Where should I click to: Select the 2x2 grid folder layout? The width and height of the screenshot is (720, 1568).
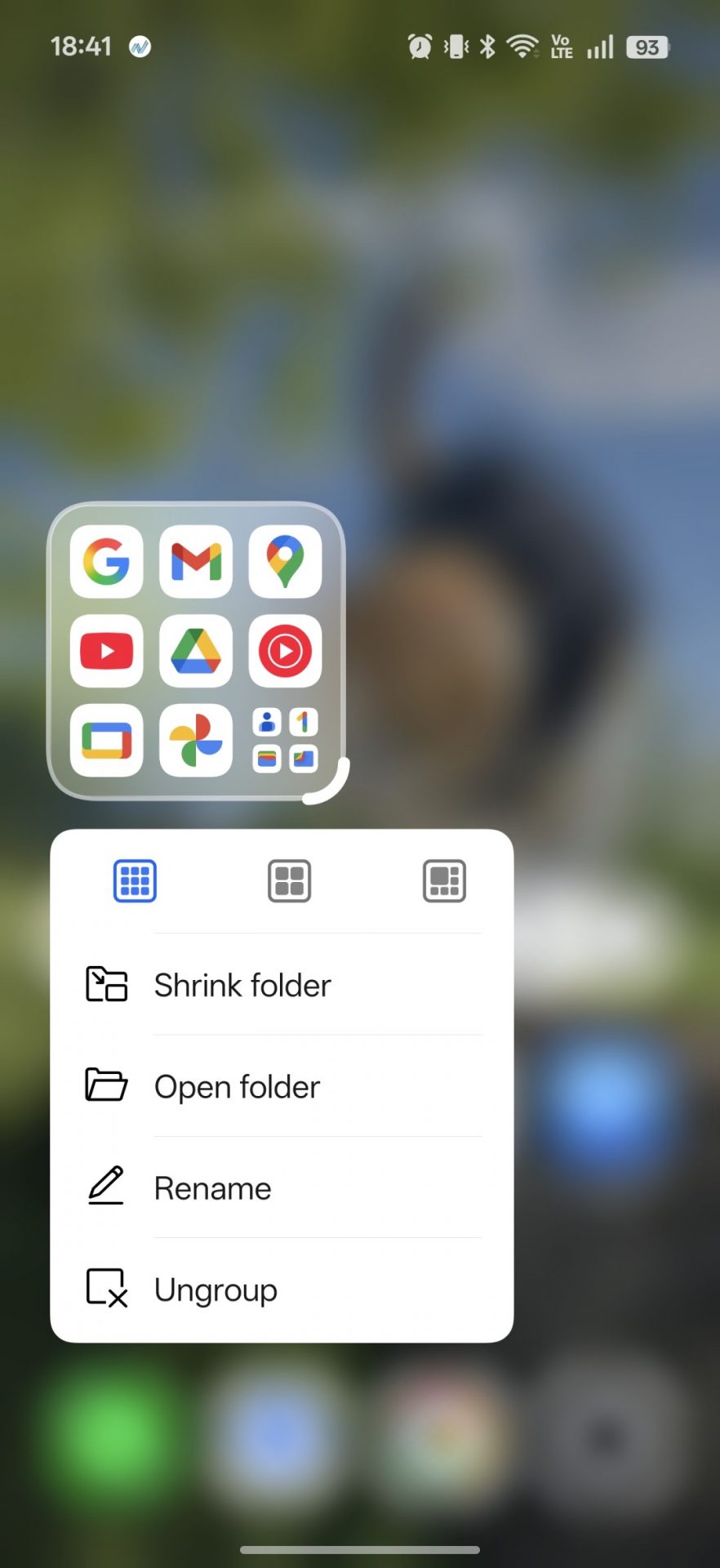(290, 881)
